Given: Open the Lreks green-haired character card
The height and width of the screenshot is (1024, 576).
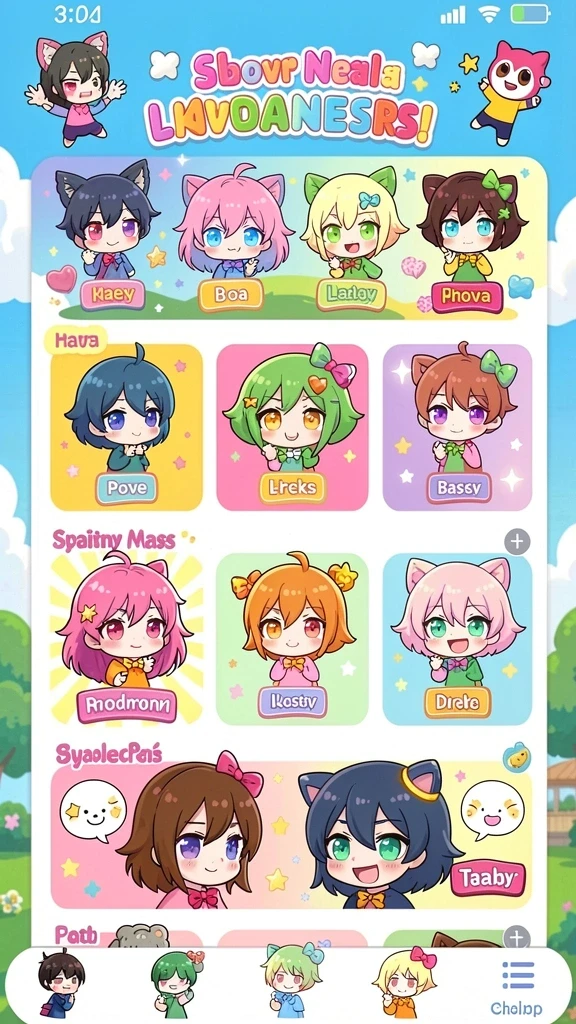Looking at the screenshot, I should pyautogui.click(x=292, y=426).
